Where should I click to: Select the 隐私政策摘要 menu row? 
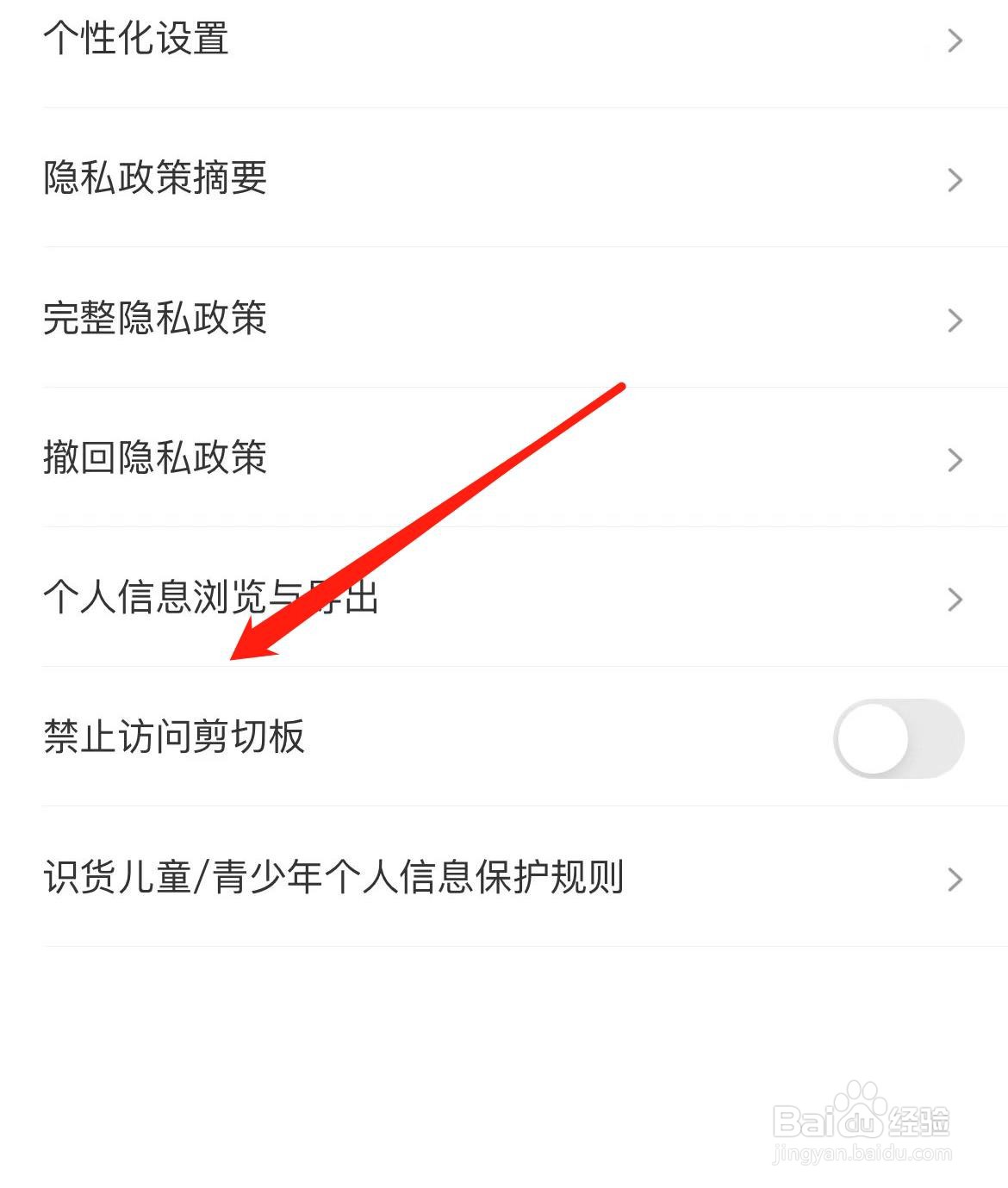pos(157,179)
